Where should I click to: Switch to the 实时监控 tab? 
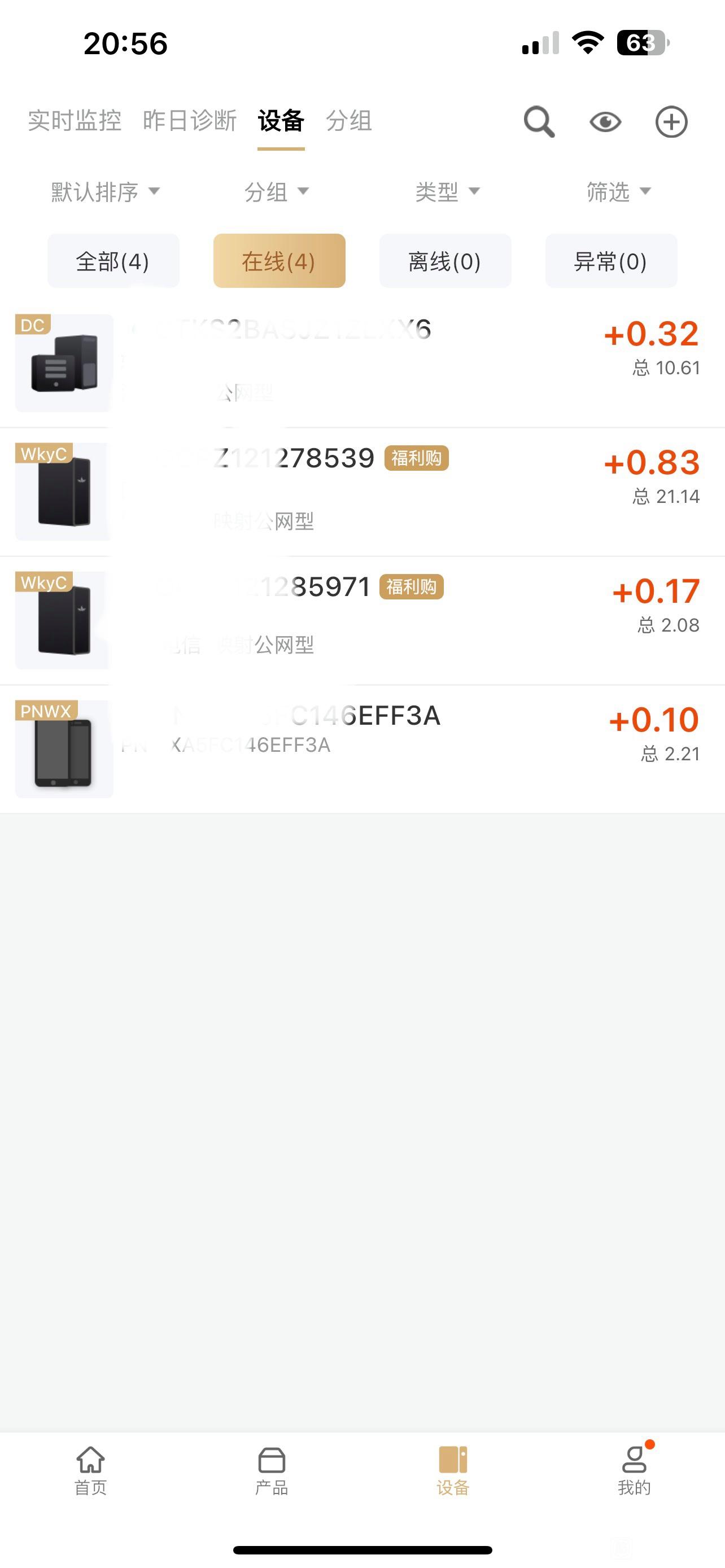(75, 121)
